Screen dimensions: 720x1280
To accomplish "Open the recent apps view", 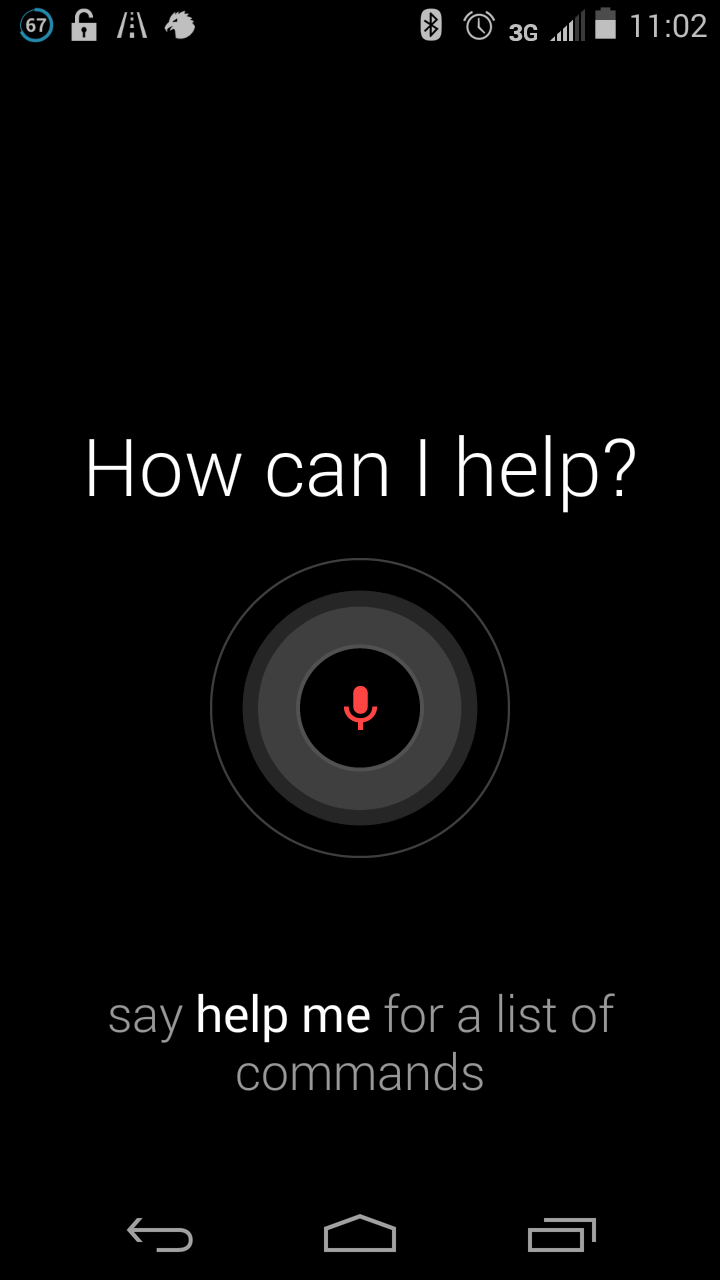I will [x=561, y=1235].
